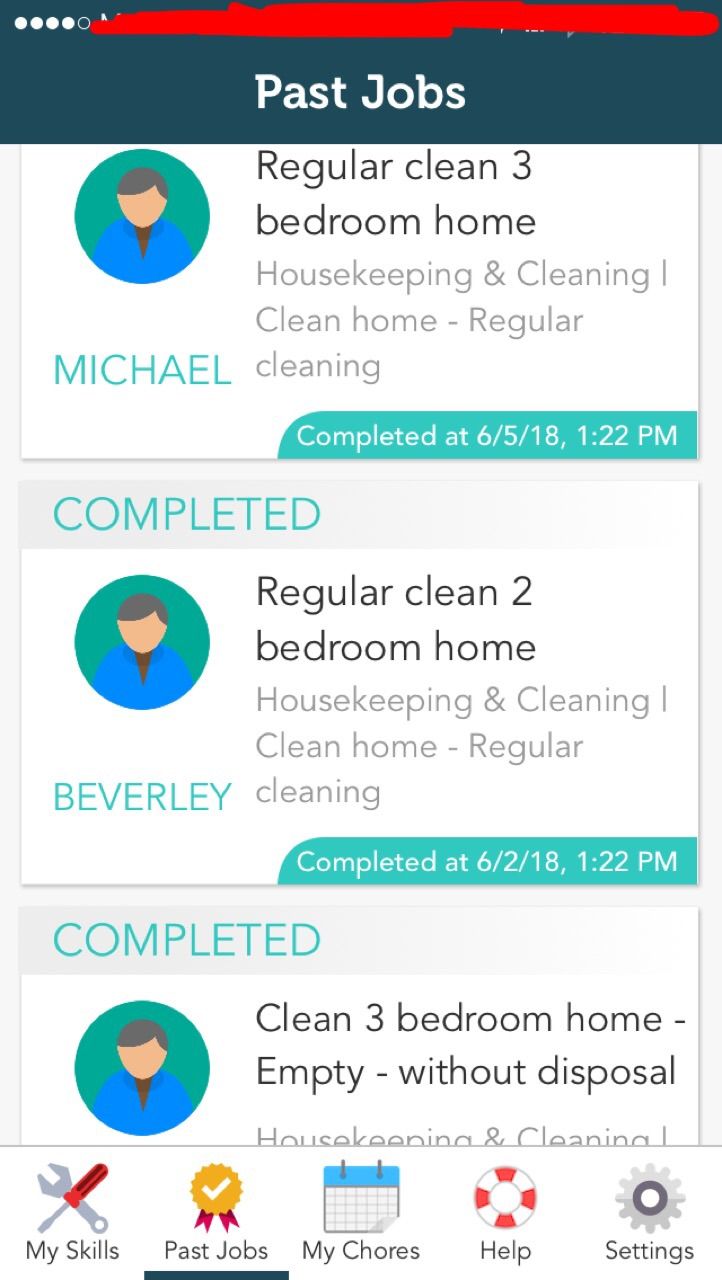Open Michael's regular clean 3 bedroom job
The width and height of the screenshot is (722, 1280).
click(394, 193)
